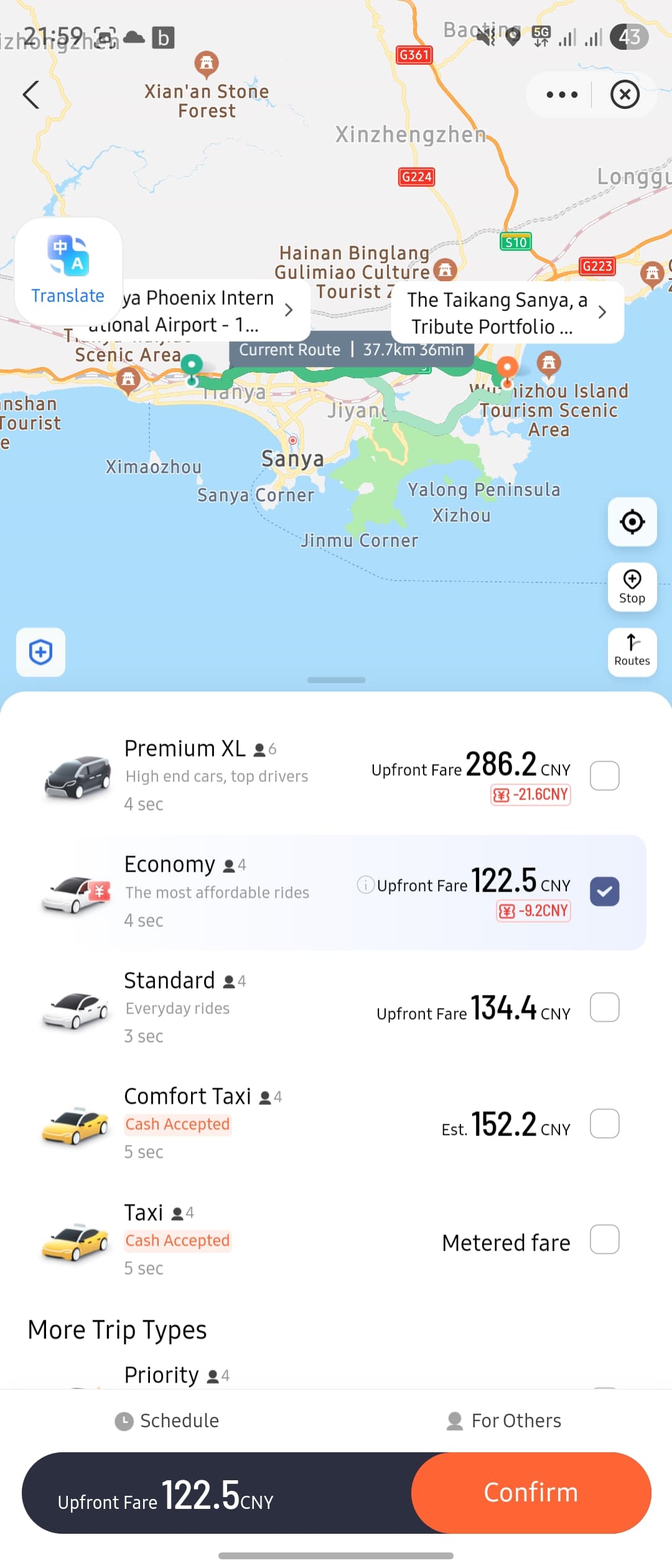672x1568 pixels.
Task: Check the metered fare Taxi option
Action: point(604,1239)
